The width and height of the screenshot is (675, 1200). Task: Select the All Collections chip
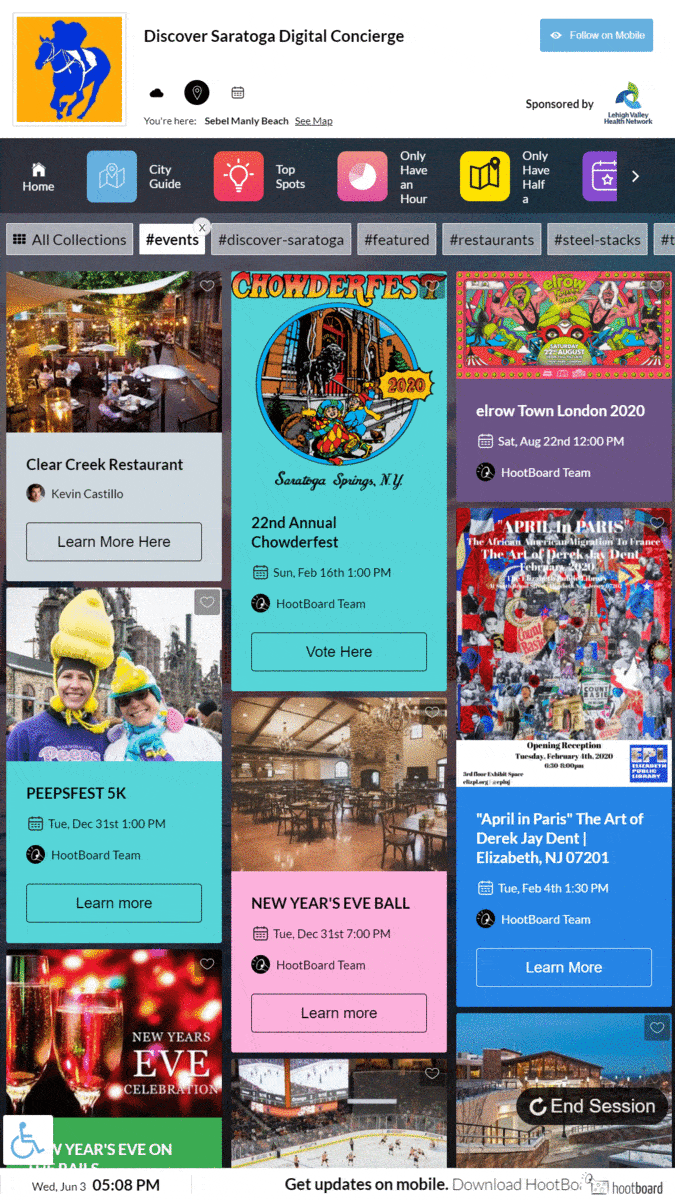tap(70, 240)
